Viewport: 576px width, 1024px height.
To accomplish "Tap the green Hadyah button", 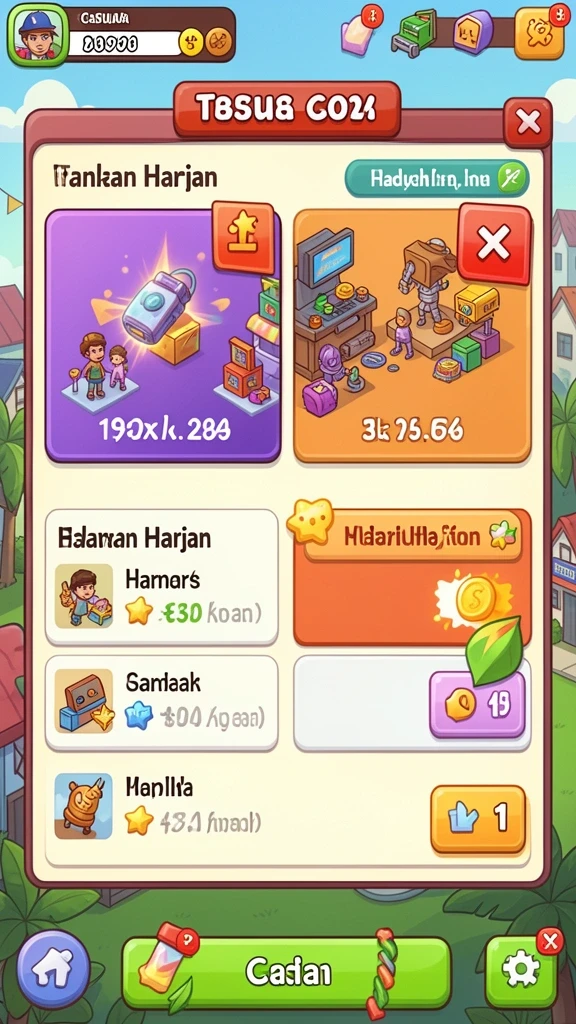I will pyautogui.click(x=437, y=178).
